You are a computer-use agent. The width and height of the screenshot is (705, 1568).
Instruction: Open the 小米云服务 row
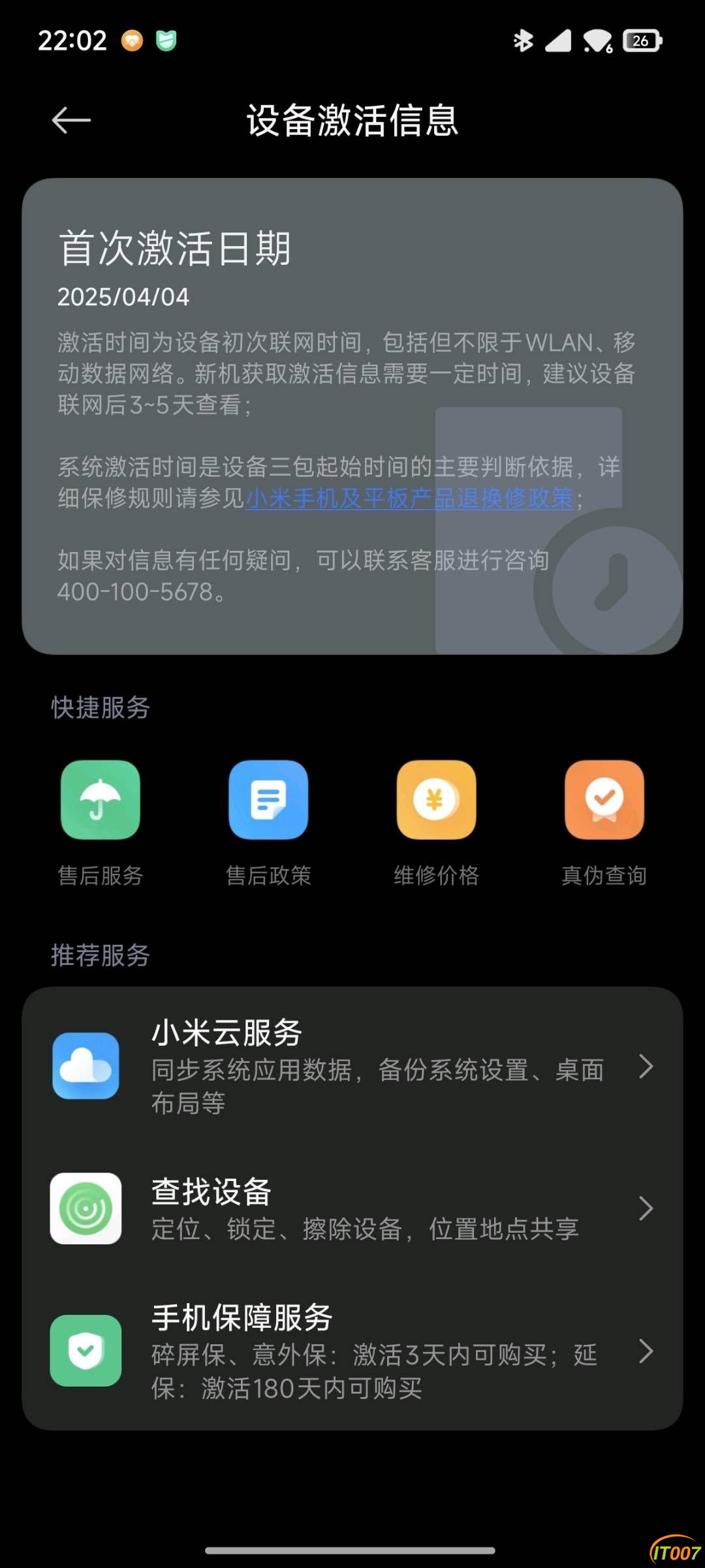(352, 1066)
